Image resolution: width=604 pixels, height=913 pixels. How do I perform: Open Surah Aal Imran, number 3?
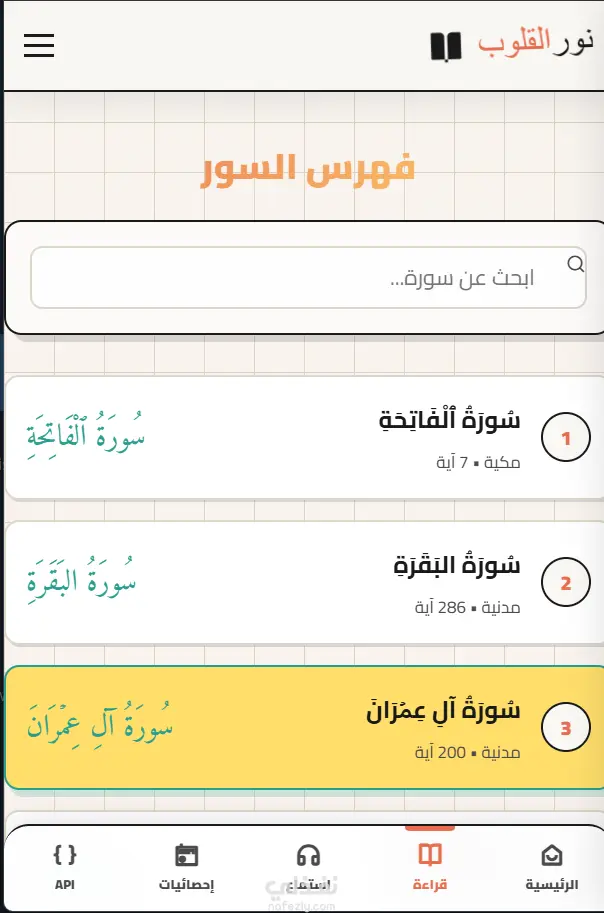[304, 727]
